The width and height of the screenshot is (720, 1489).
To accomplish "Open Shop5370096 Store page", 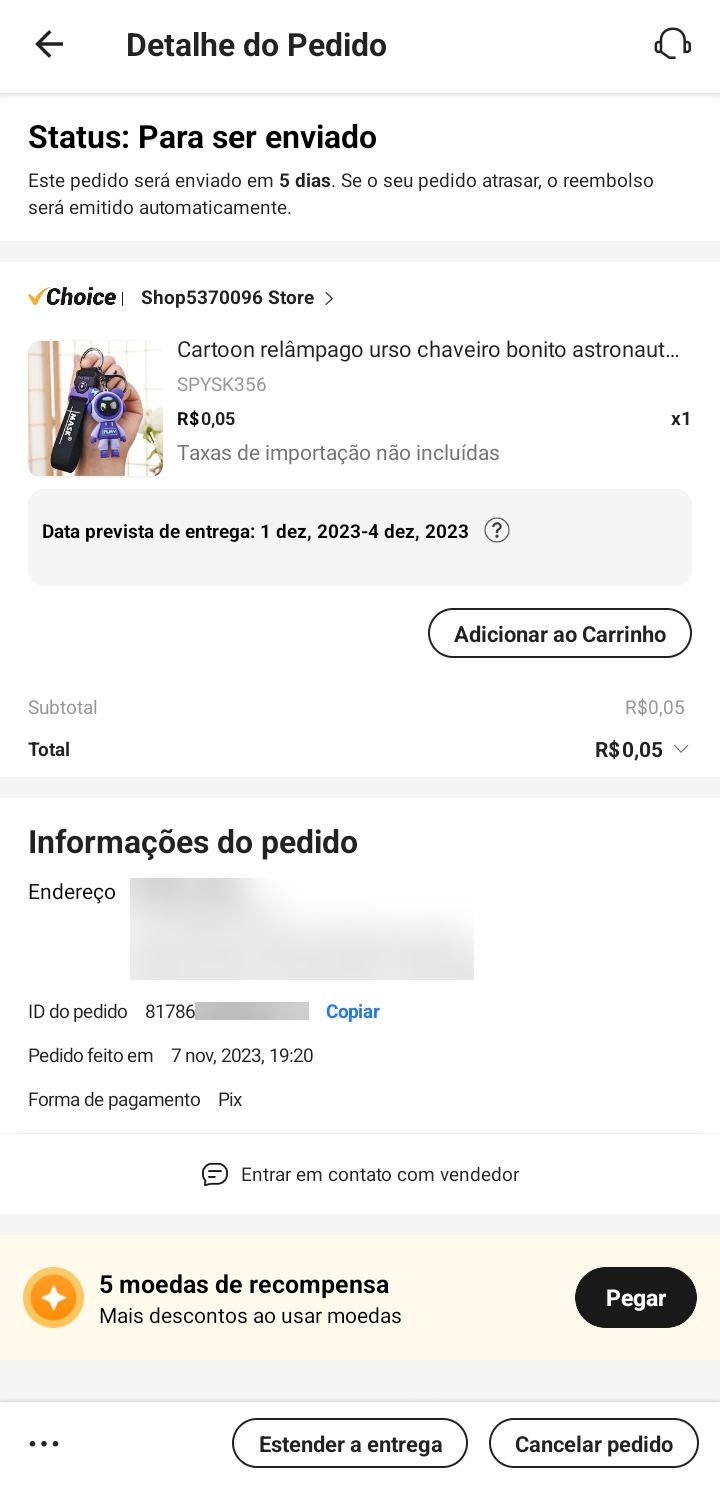I will pos(237,298).
